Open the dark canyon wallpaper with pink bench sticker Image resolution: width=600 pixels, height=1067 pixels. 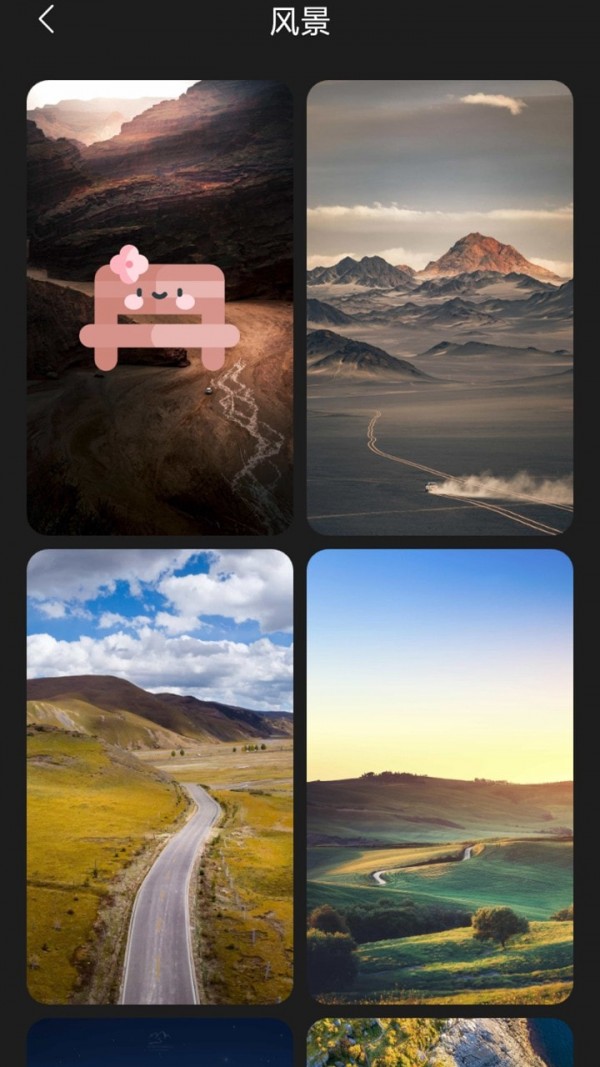[160, 307]
